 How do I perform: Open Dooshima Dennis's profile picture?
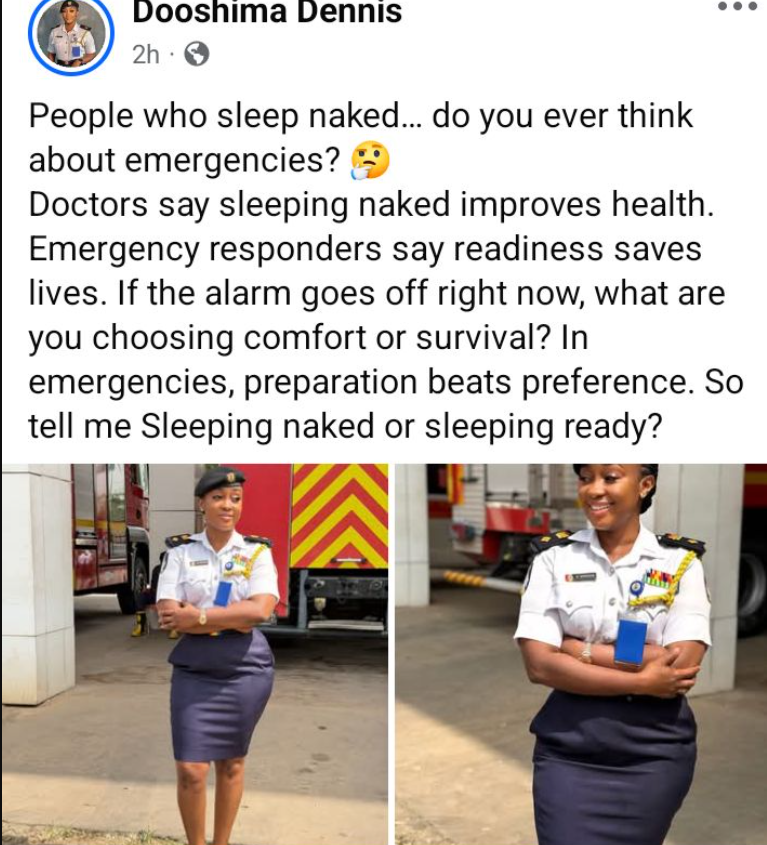click(x=72, y=36)
